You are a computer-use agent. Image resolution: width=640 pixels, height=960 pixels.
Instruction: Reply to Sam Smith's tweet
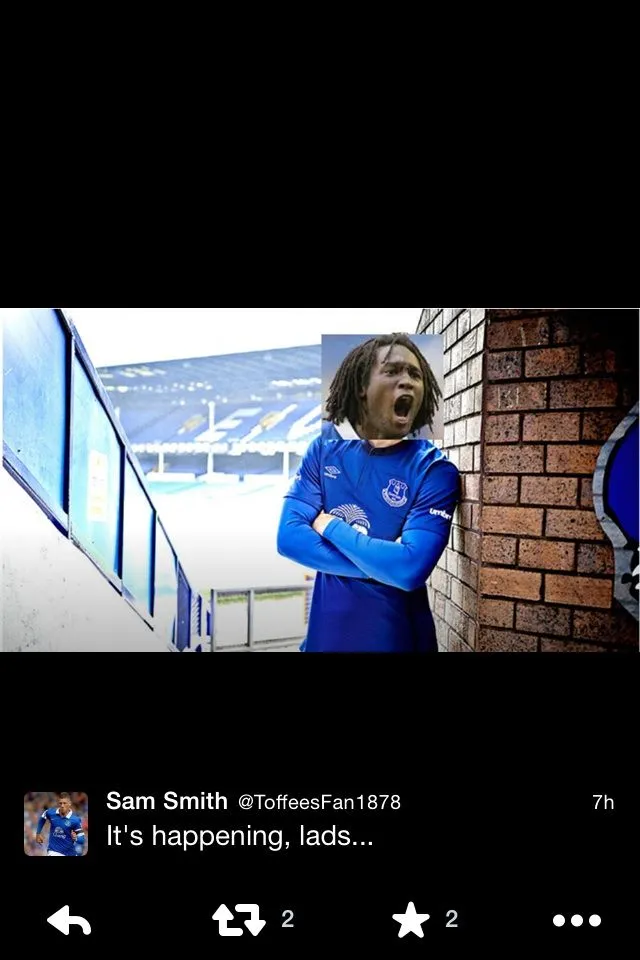(69, 920)
